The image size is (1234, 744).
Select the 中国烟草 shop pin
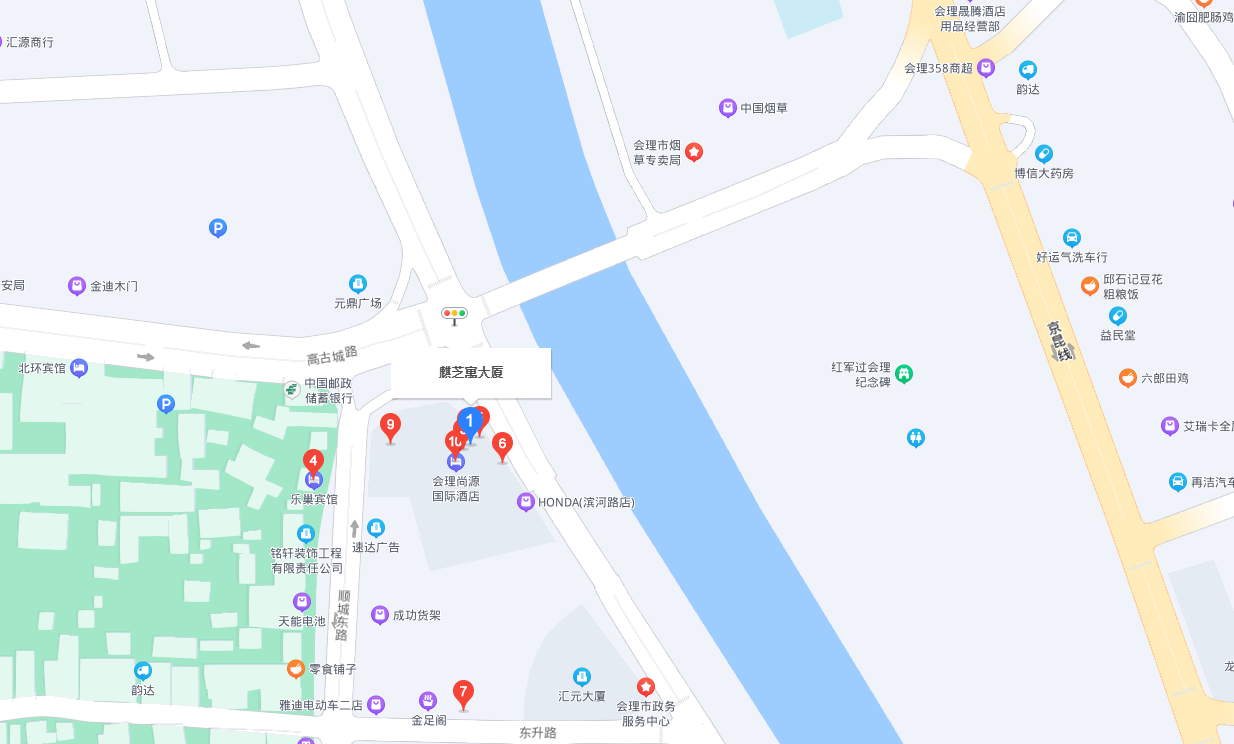728,108
